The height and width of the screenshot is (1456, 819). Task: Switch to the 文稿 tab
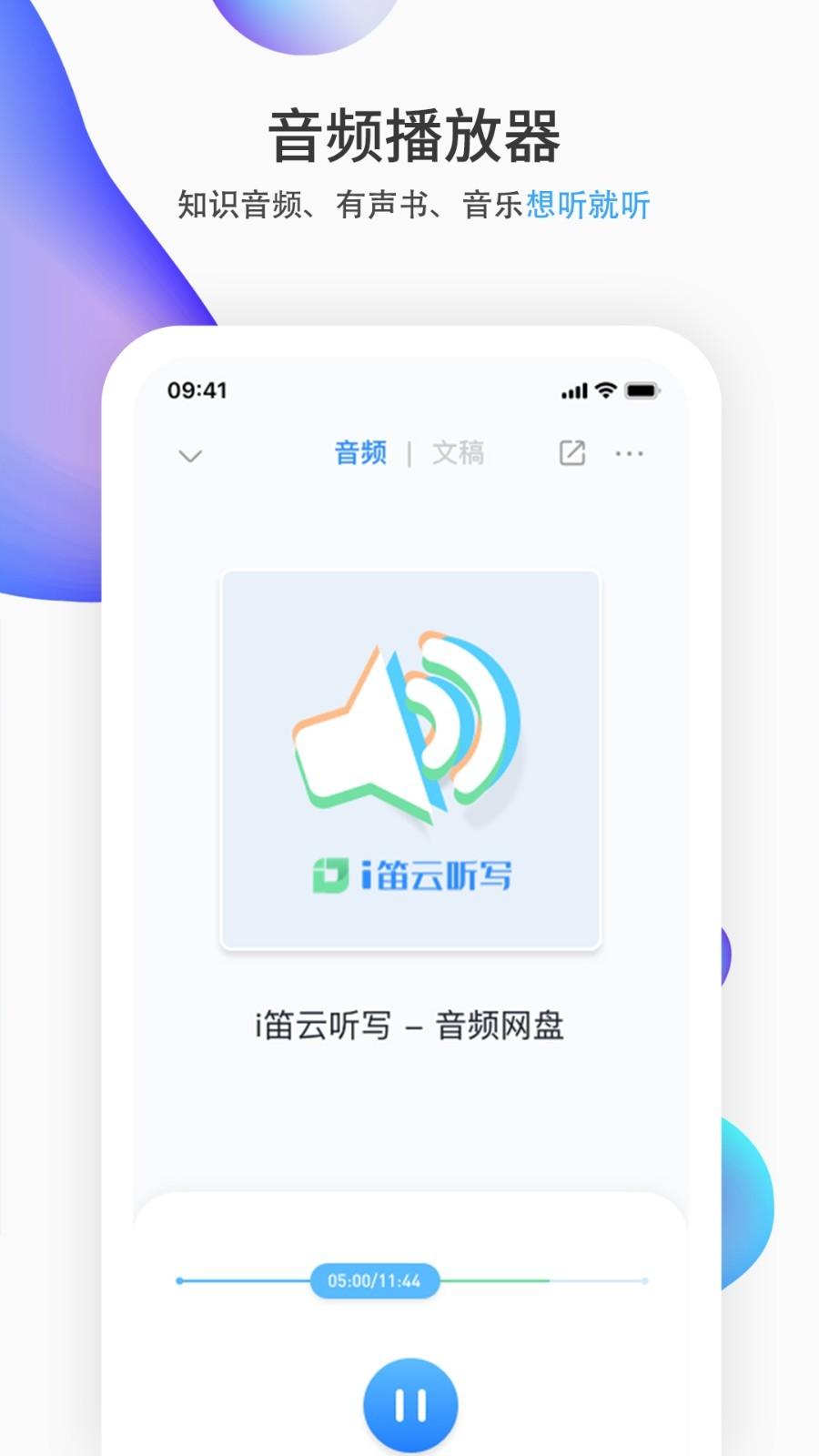[x=460, y=452]
